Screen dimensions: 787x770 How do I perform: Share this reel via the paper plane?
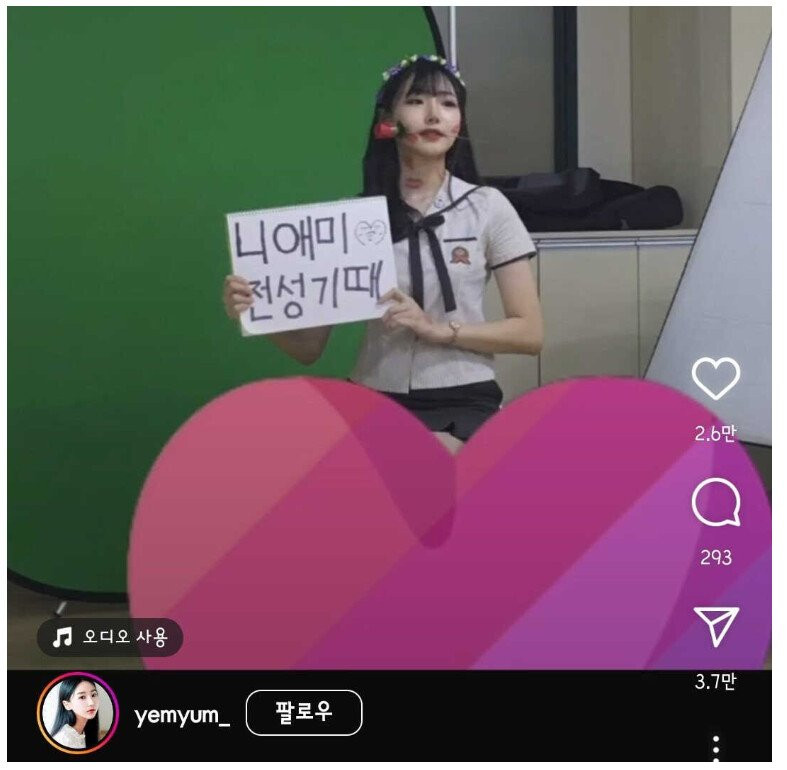[716, 627]
